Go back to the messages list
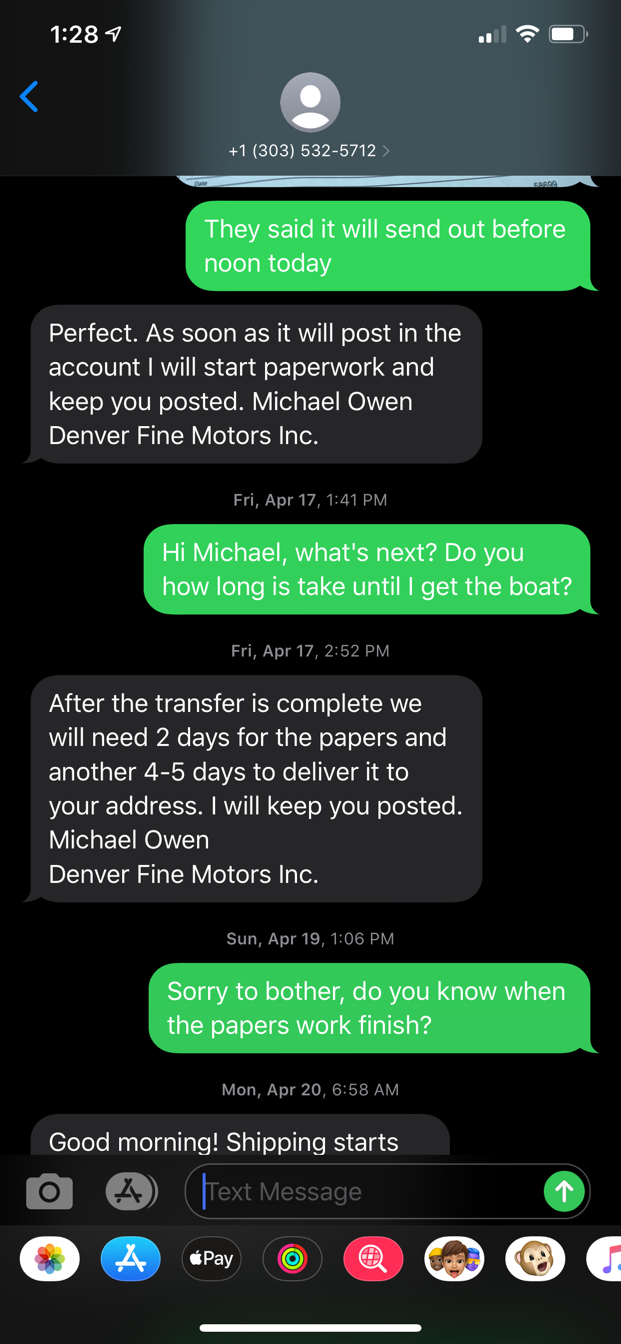The height and width of the screenshot is (1344, 621). click(30, 97)
